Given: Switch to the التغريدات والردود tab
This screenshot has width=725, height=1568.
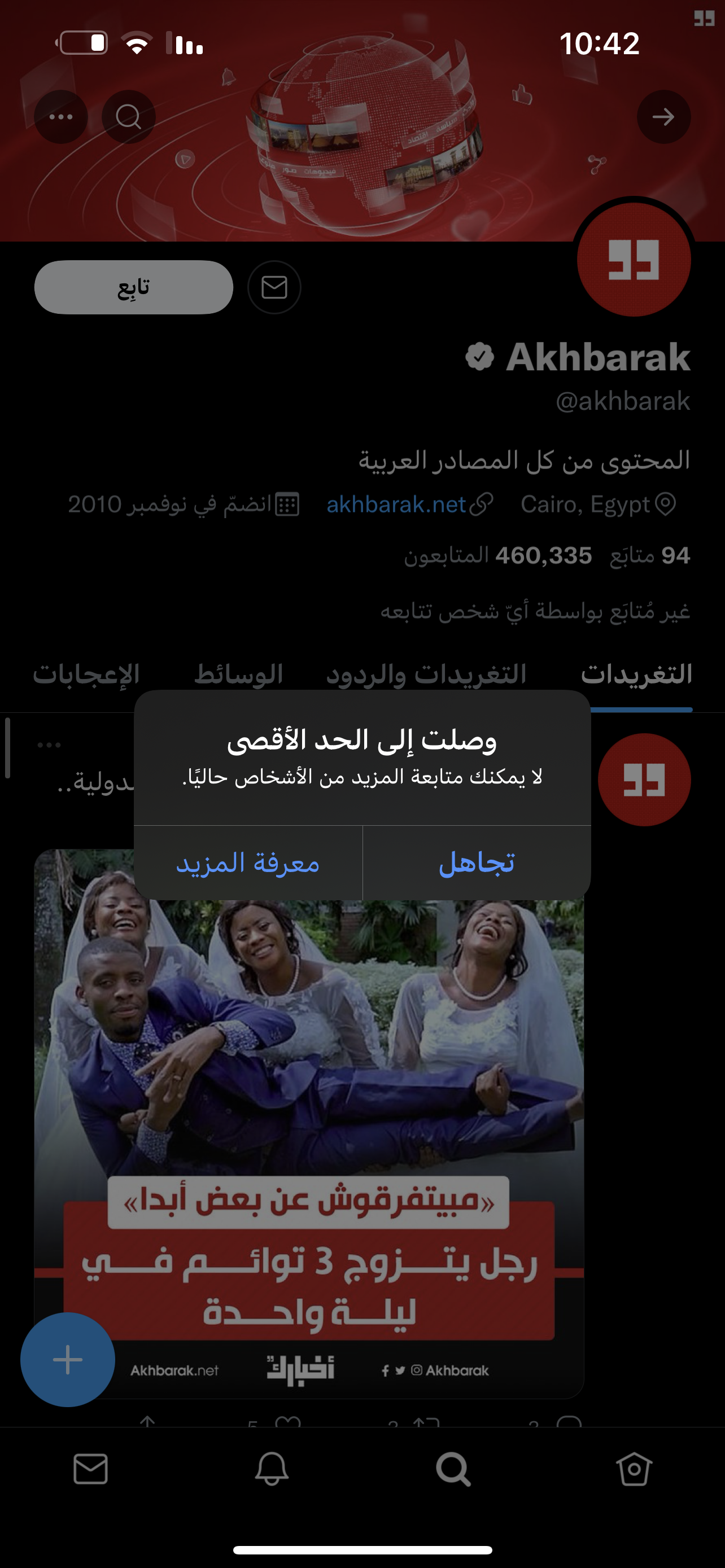Looking at the screenshot, I should 426,674.
